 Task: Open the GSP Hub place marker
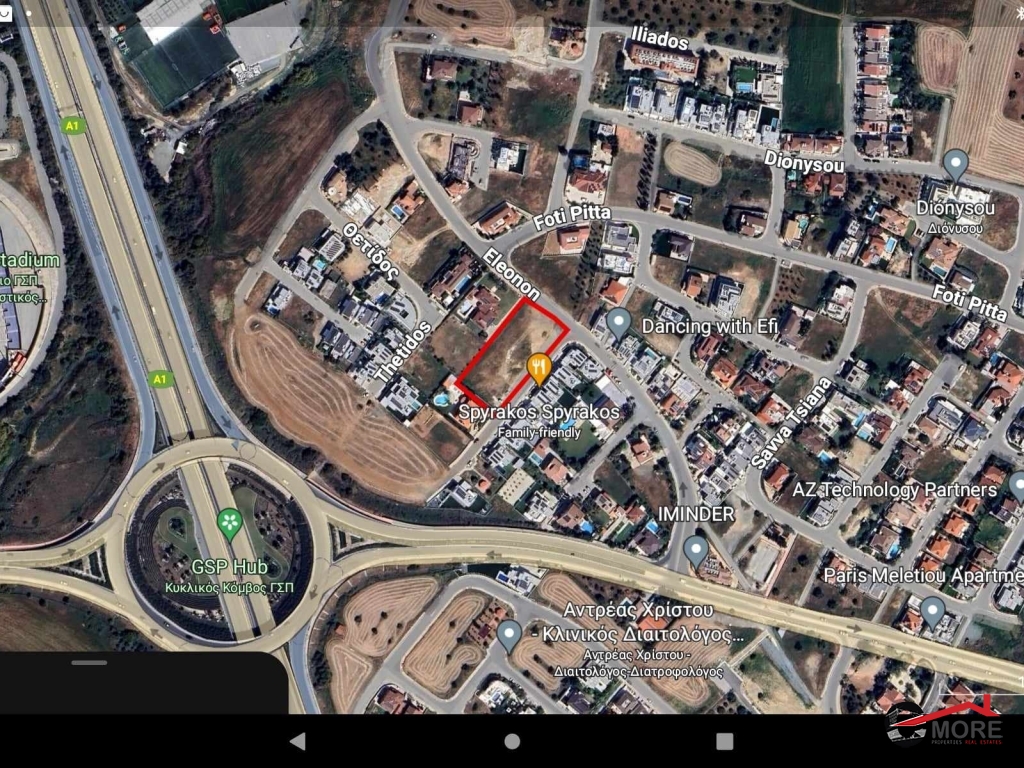click(x=230, y=523)
